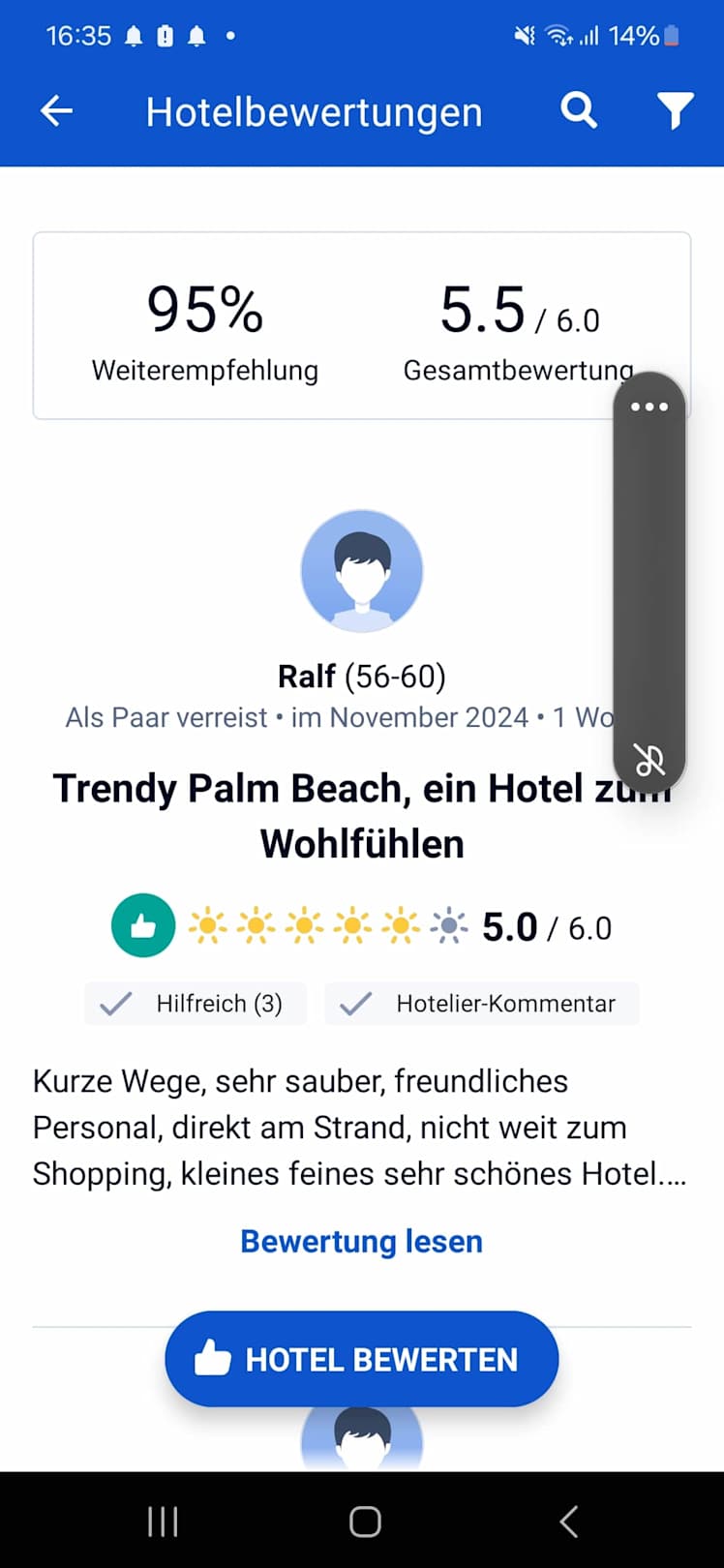The image size is (724, 1568).
Task: Open recent apps from the navigation bar
Action: click(x=162, y=1522)
